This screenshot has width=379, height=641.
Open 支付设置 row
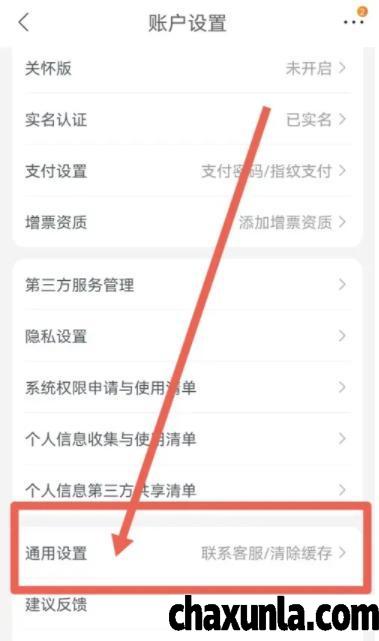(x=187, y=171)
